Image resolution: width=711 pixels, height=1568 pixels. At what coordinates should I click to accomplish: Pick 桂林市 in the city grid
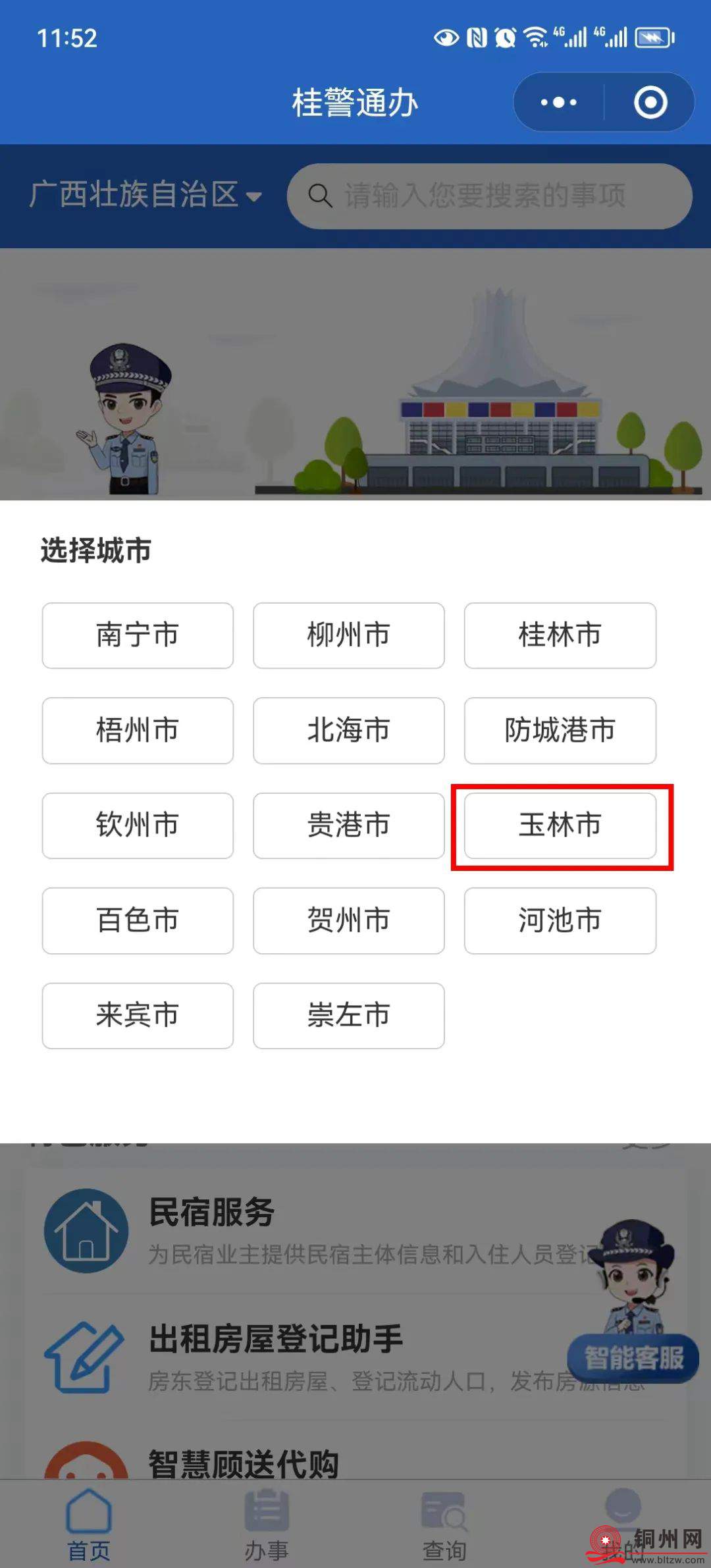(560, 635)
